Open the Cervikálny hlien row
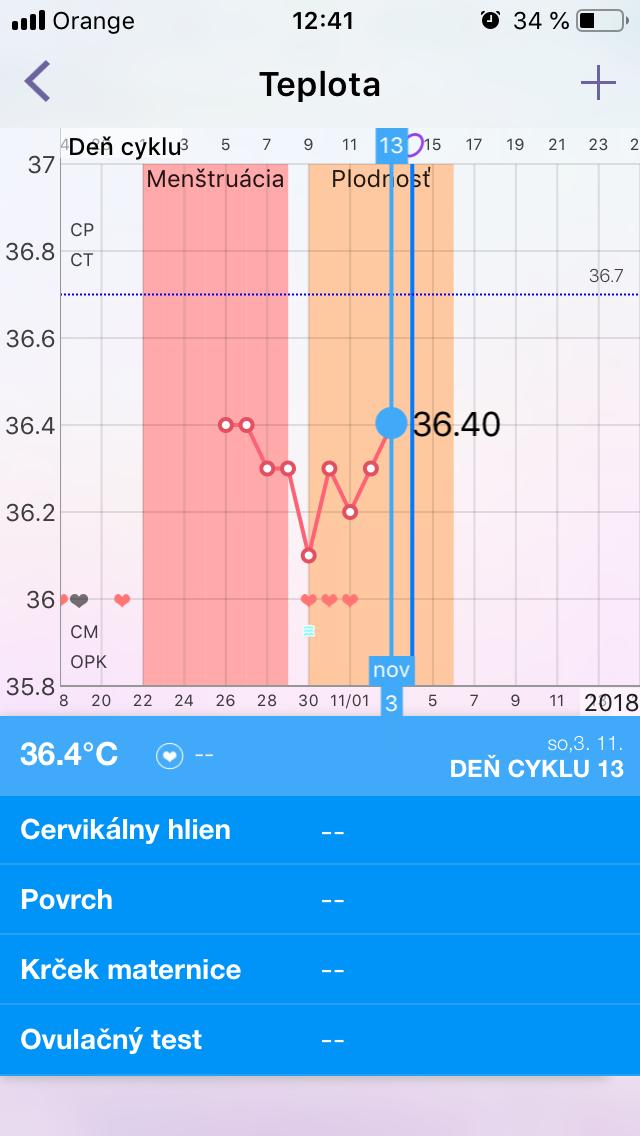 coord(320,830)
